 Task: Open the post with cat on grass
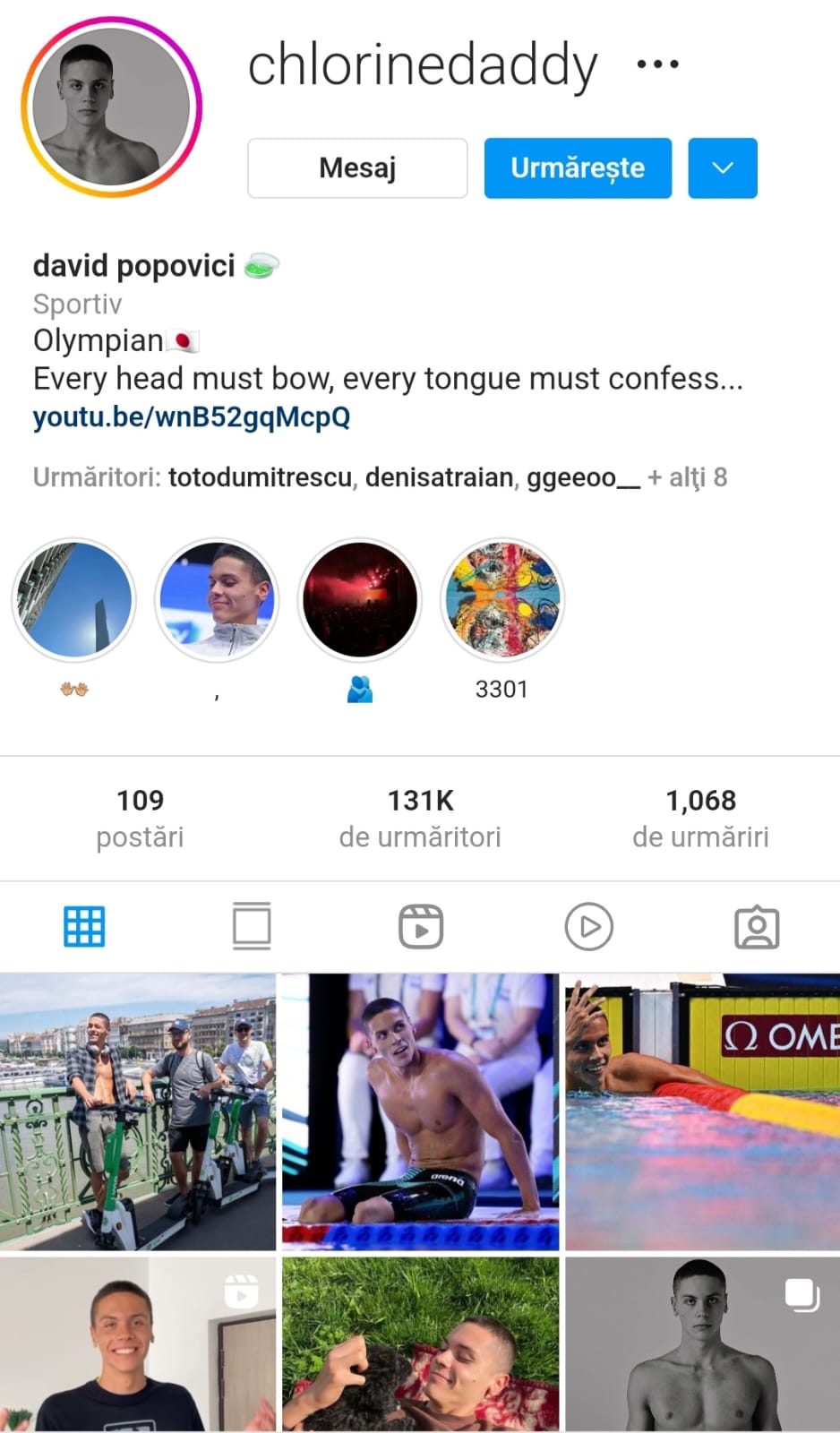click(x=420, y=1343)
